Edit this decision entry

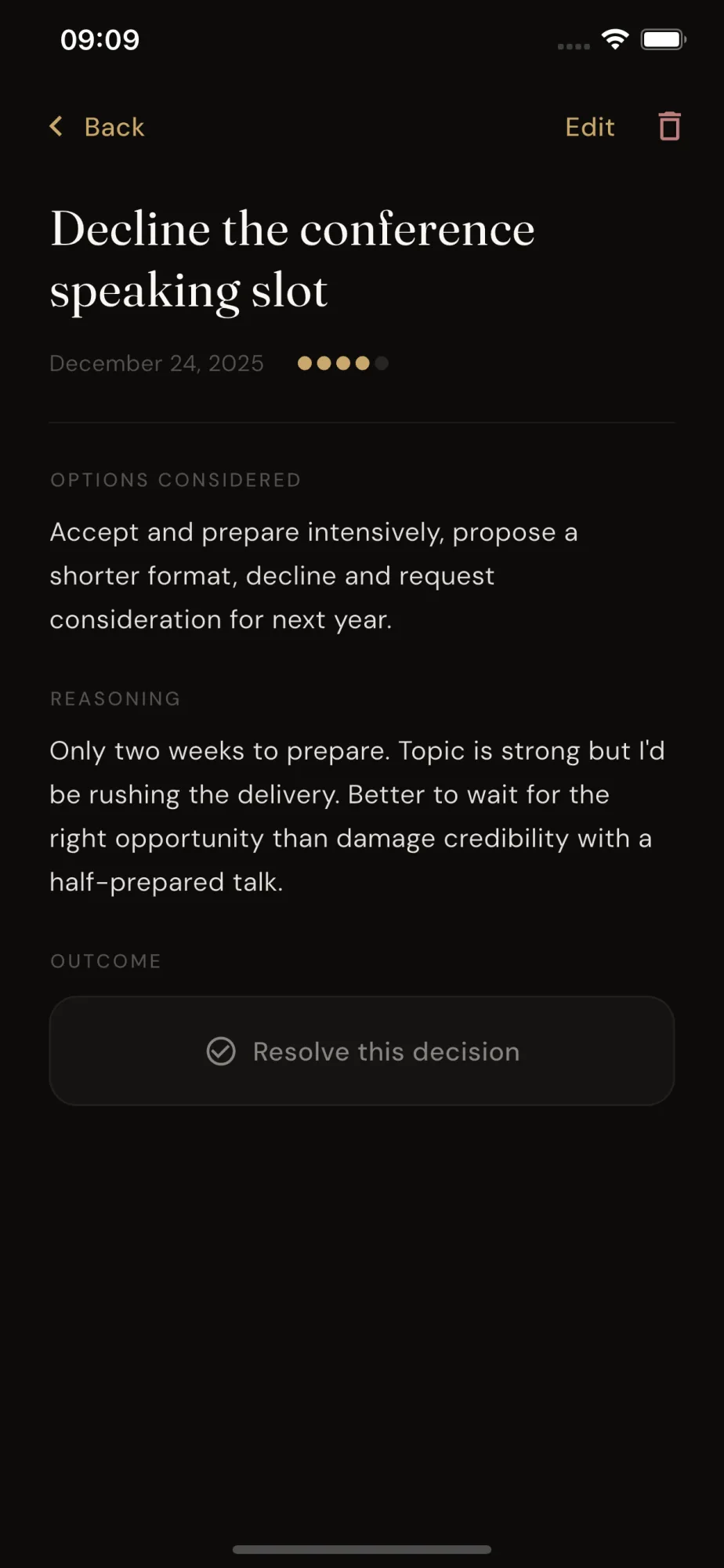click(590, 127)
